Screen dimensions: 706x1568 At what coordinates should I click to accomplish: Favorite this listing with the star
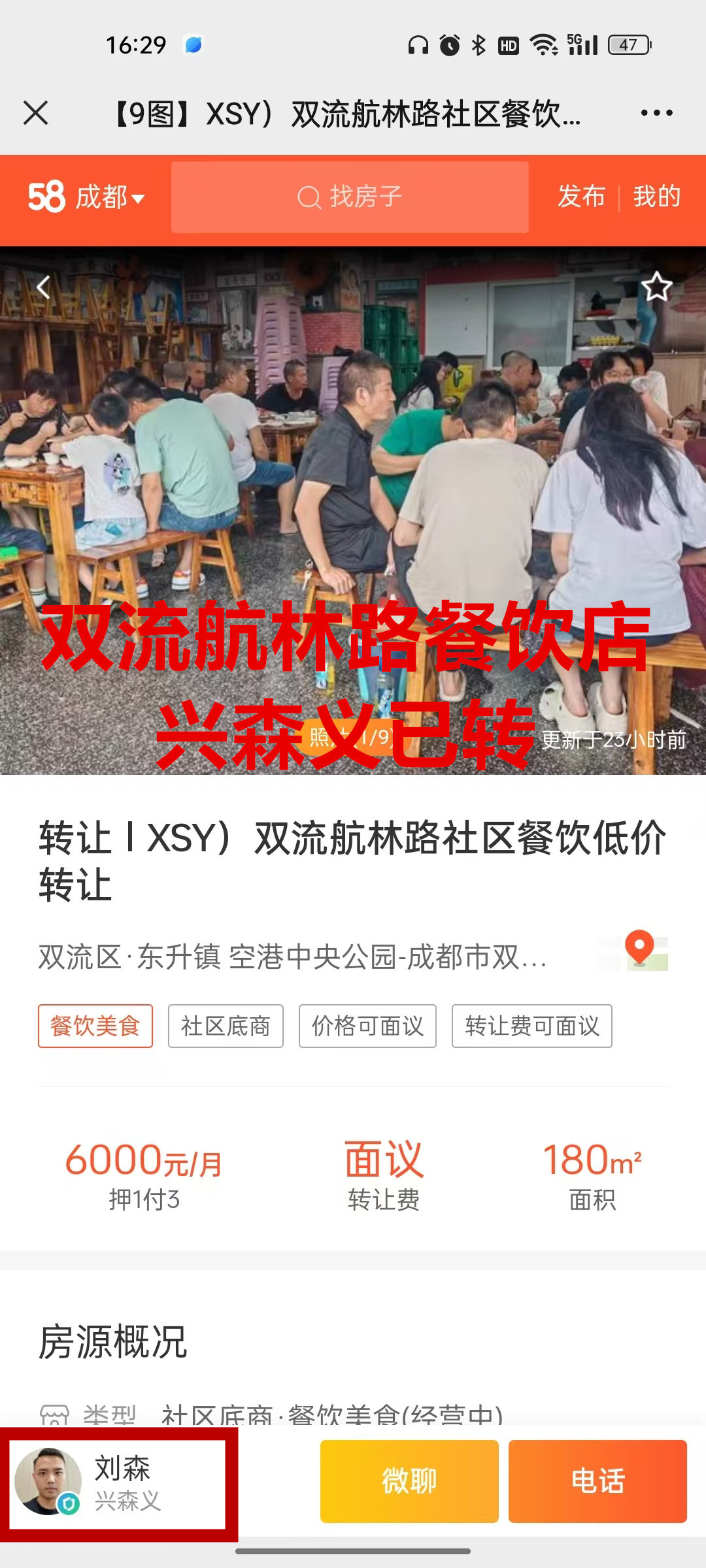(x=656, y=287)
